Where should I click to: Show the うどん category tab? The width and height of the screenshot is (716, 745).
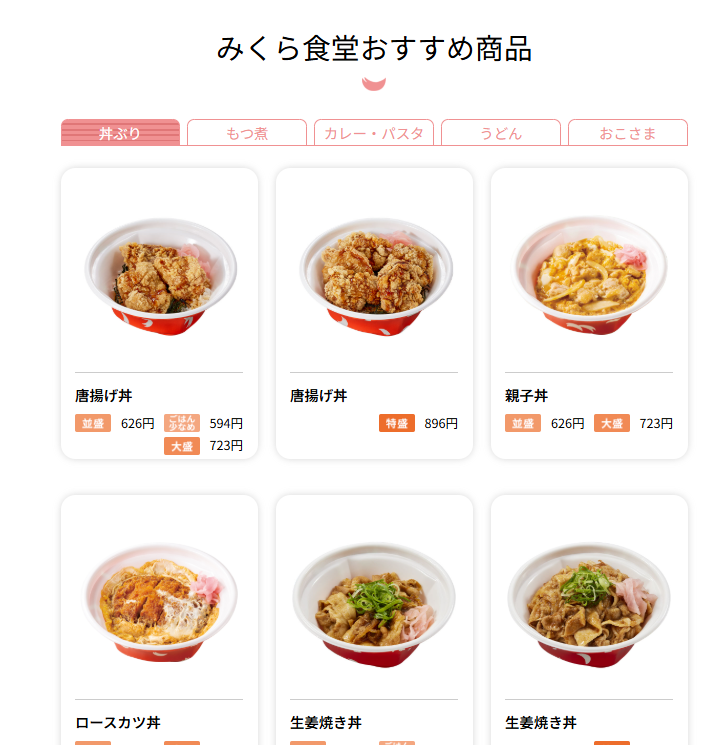click(x=500, y=133)
